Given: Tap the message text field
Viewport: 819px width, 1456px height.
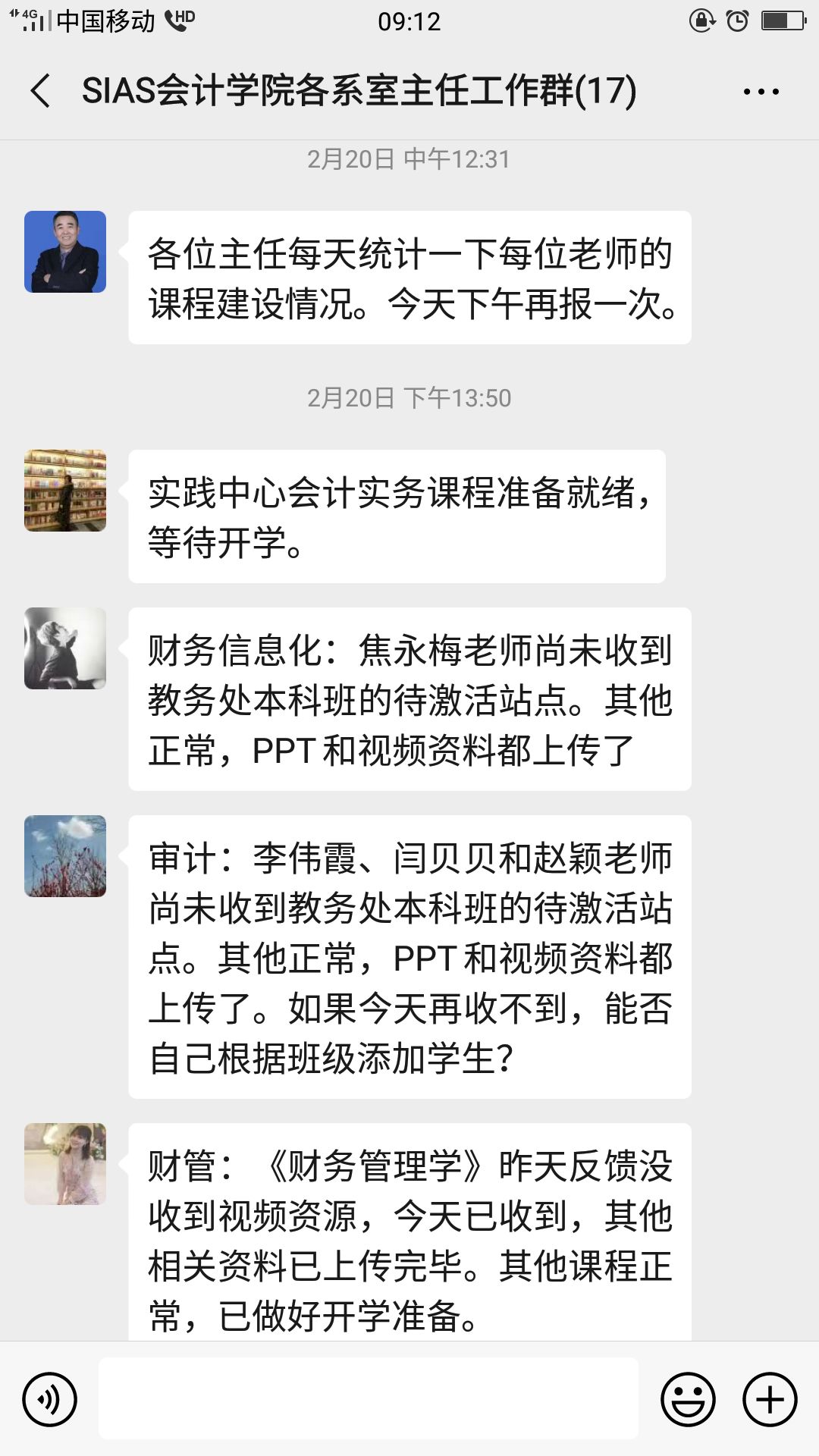Looking at the screenshot, I should [369, 1399].
